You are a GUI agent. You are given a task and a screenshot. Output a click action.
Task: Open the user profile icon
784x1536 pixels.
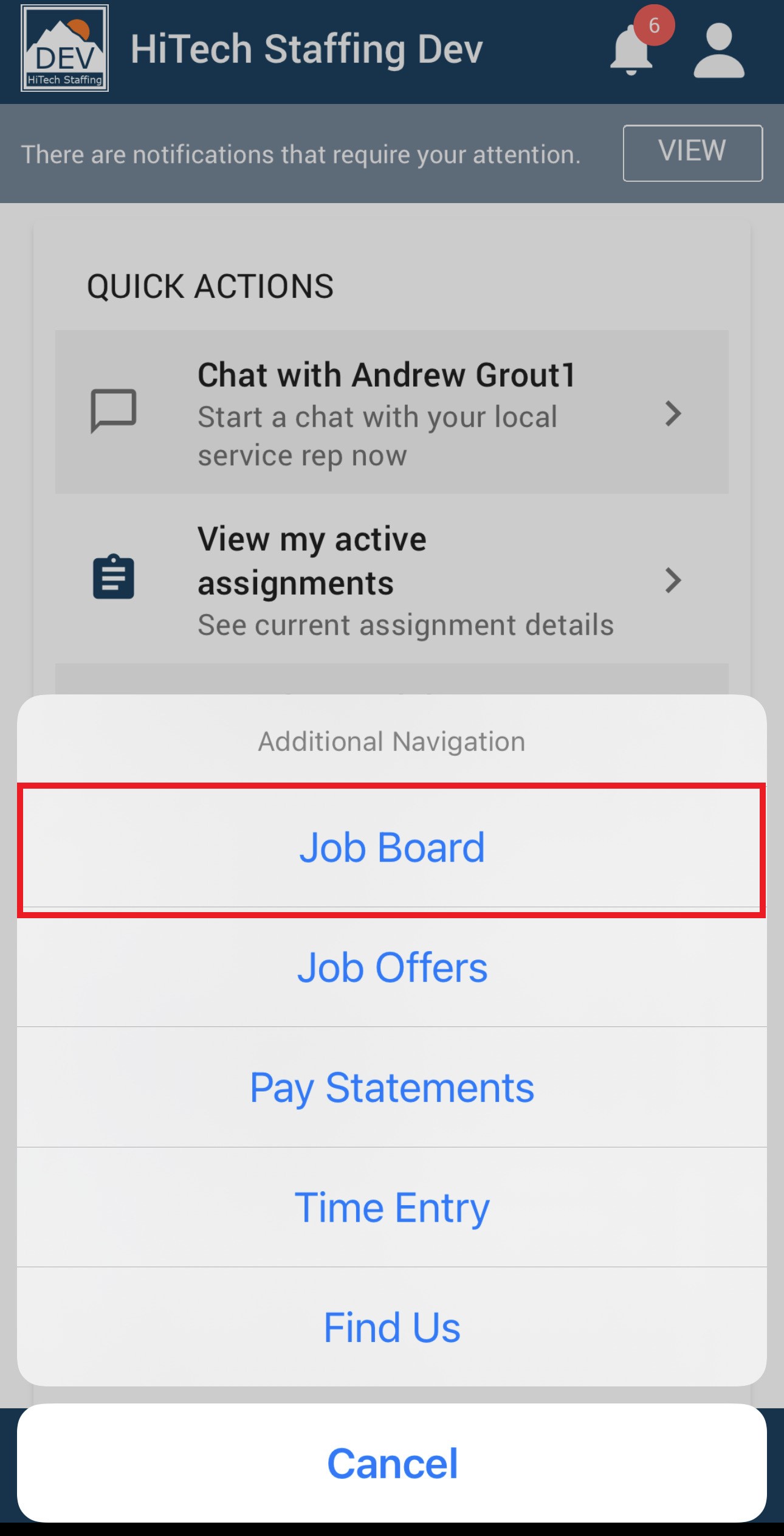click(719, 51)
